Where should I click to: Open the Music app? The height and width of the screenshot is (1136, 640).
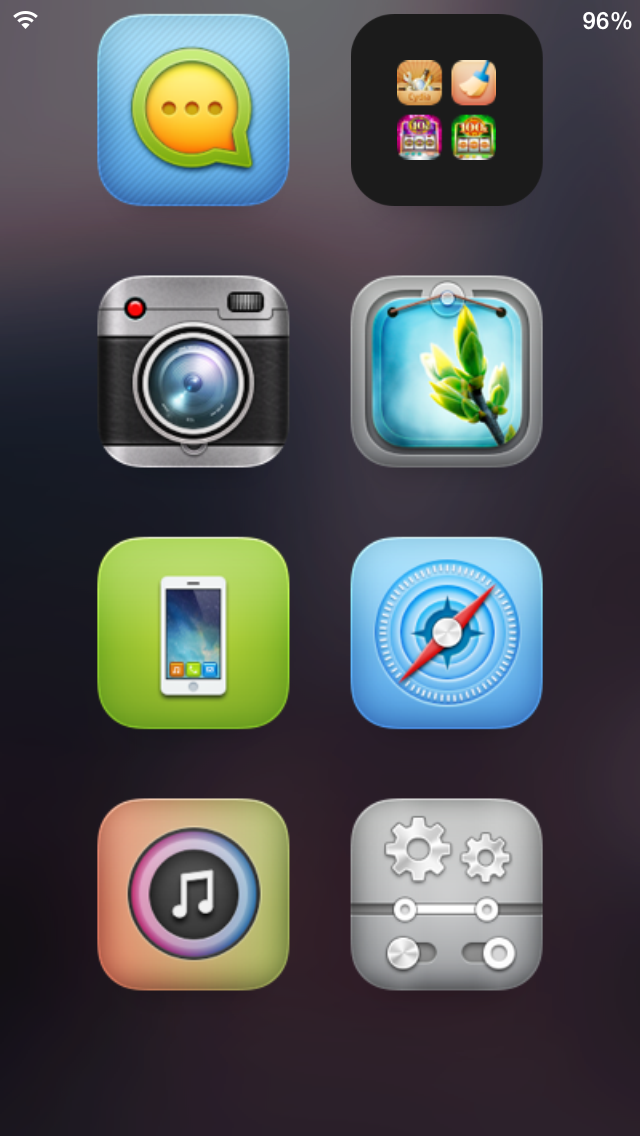coord(193,894)
